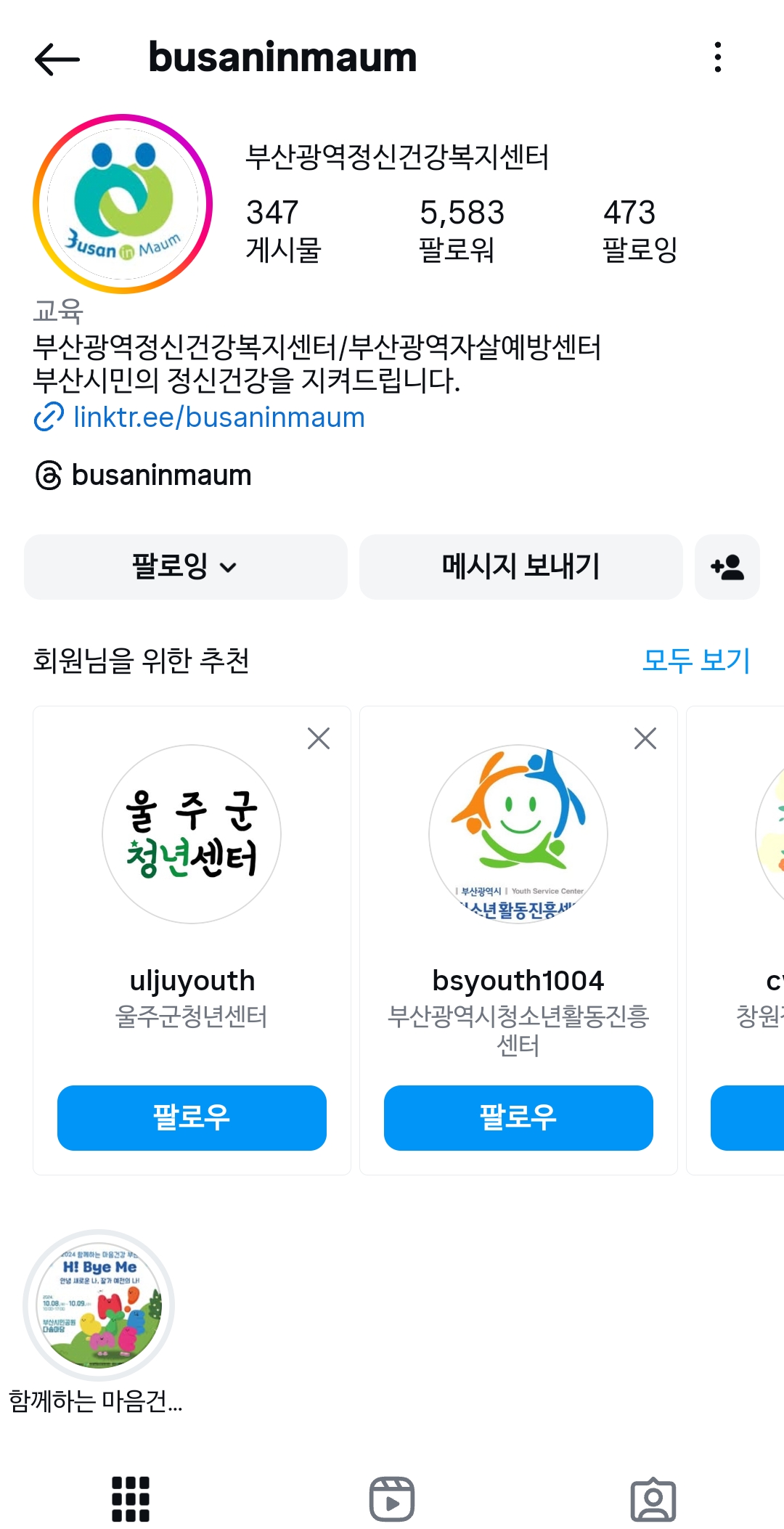This screenshot has height=1529, width=784.
Task: Expand the 팔로잉 dropdown button
Action: pos(185,566)
